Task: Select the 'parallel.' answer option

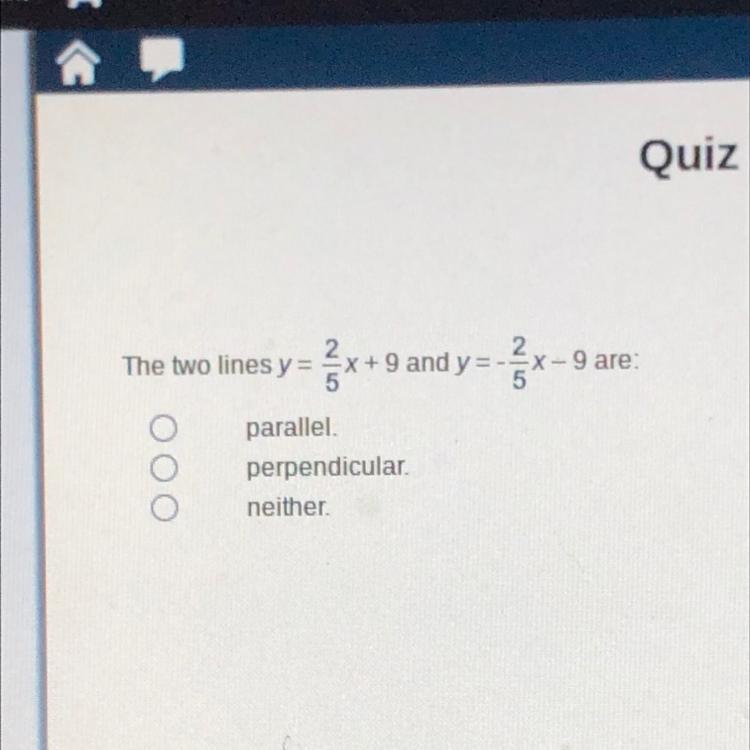Action: (x=165, y=429)
